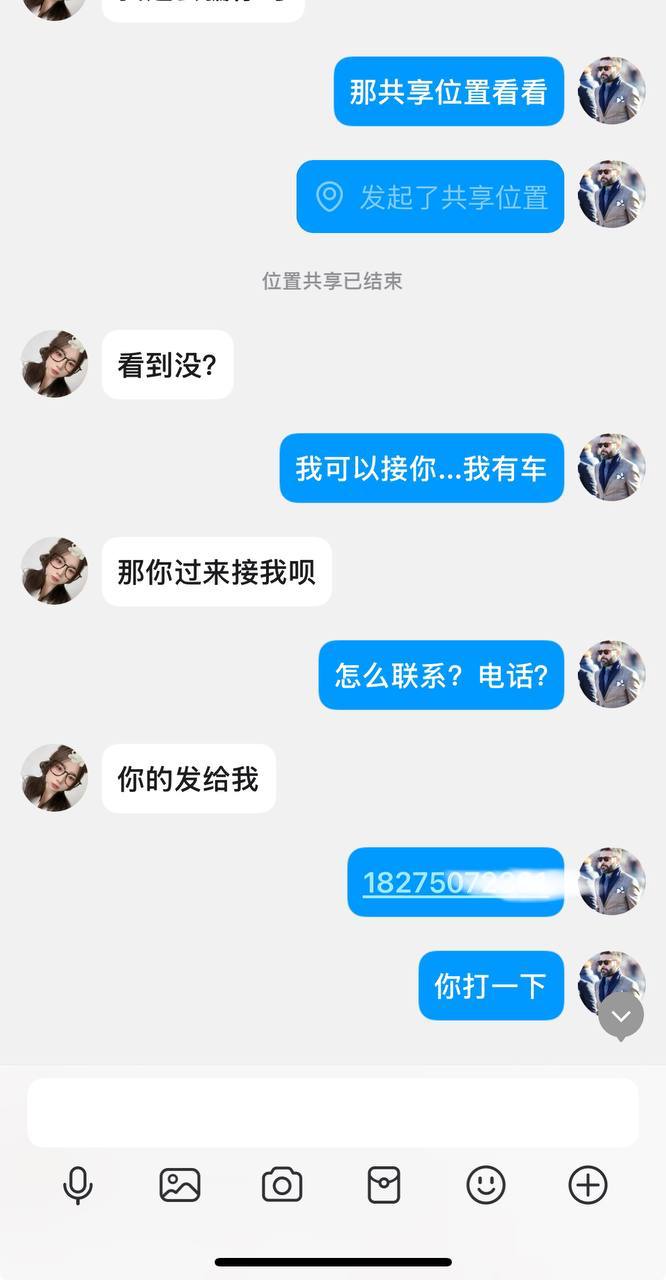Open the photo gallery picker
666x1280 pixels.
(180, 1186)
